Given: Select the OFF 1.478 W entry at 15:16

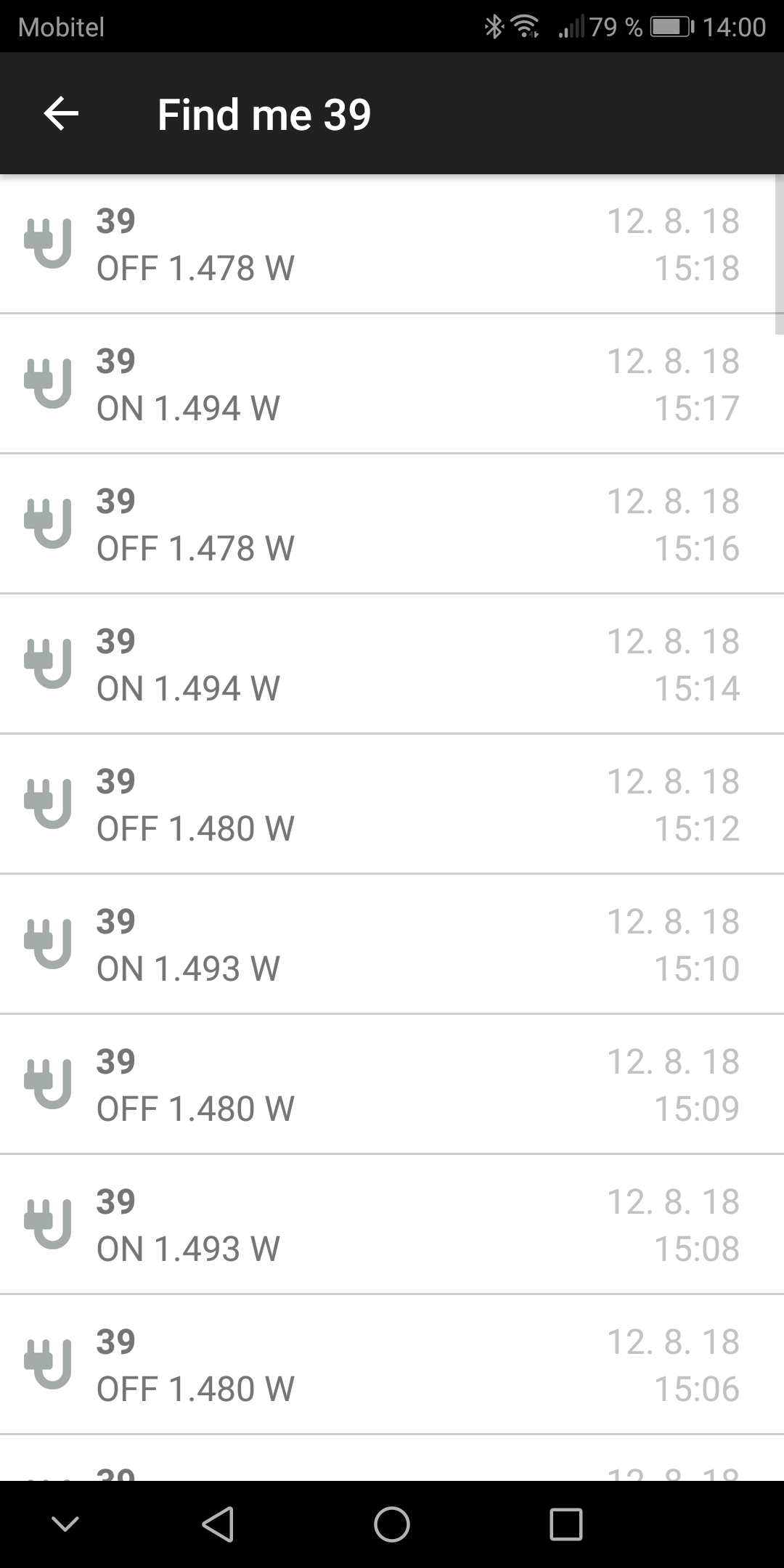Looking at the screenshot, I should point(392,525).
